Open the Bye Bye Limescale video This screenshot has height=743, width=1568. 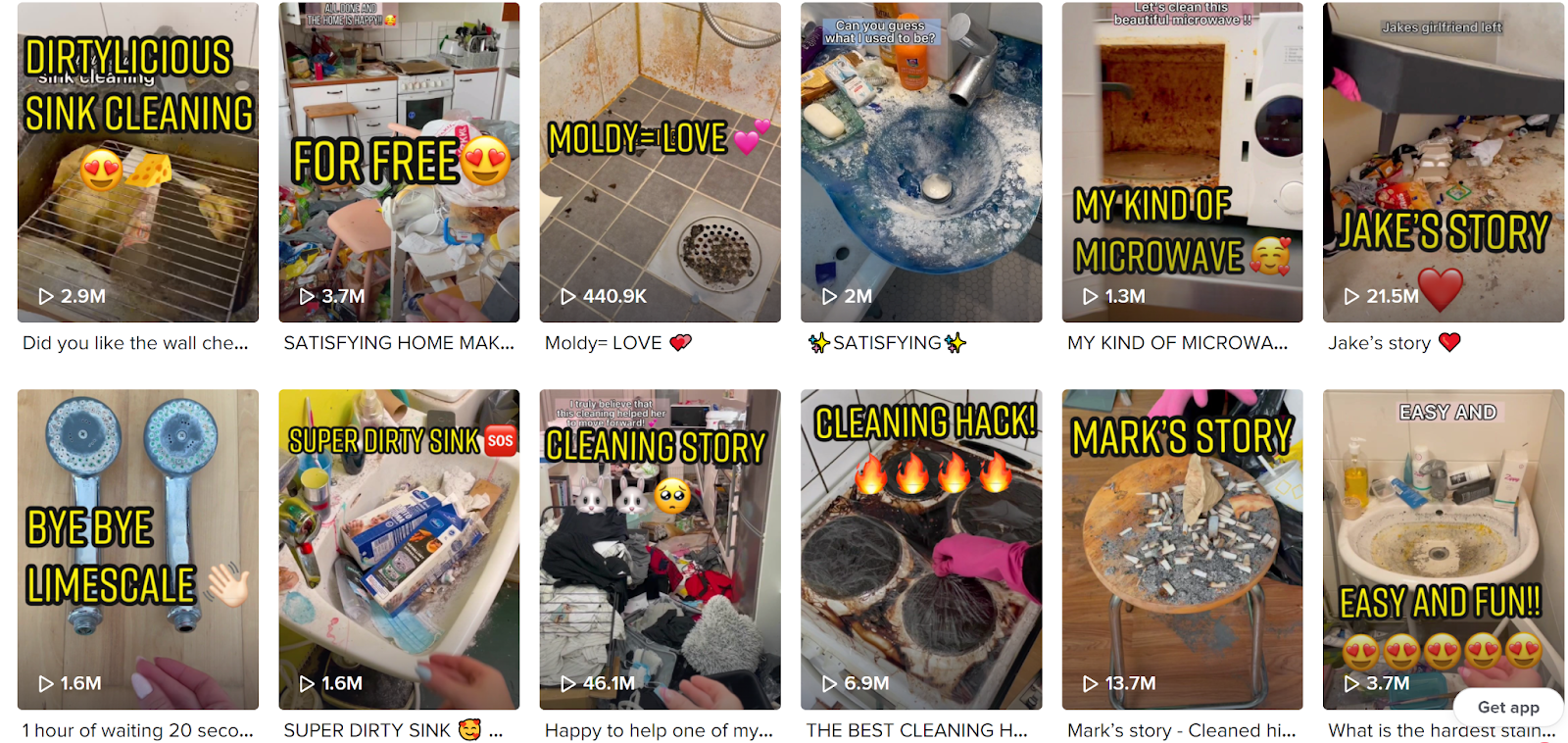tap(137, 549)
